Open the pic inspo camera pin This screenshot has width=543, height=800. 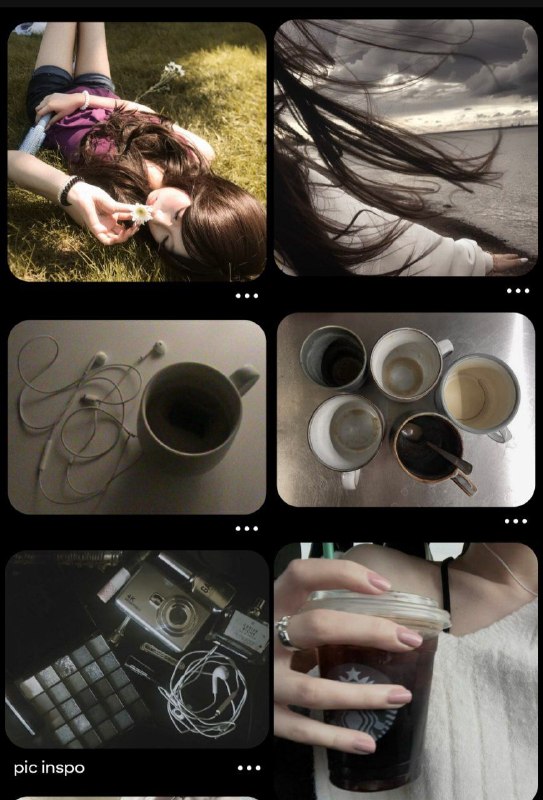point(137,649)
